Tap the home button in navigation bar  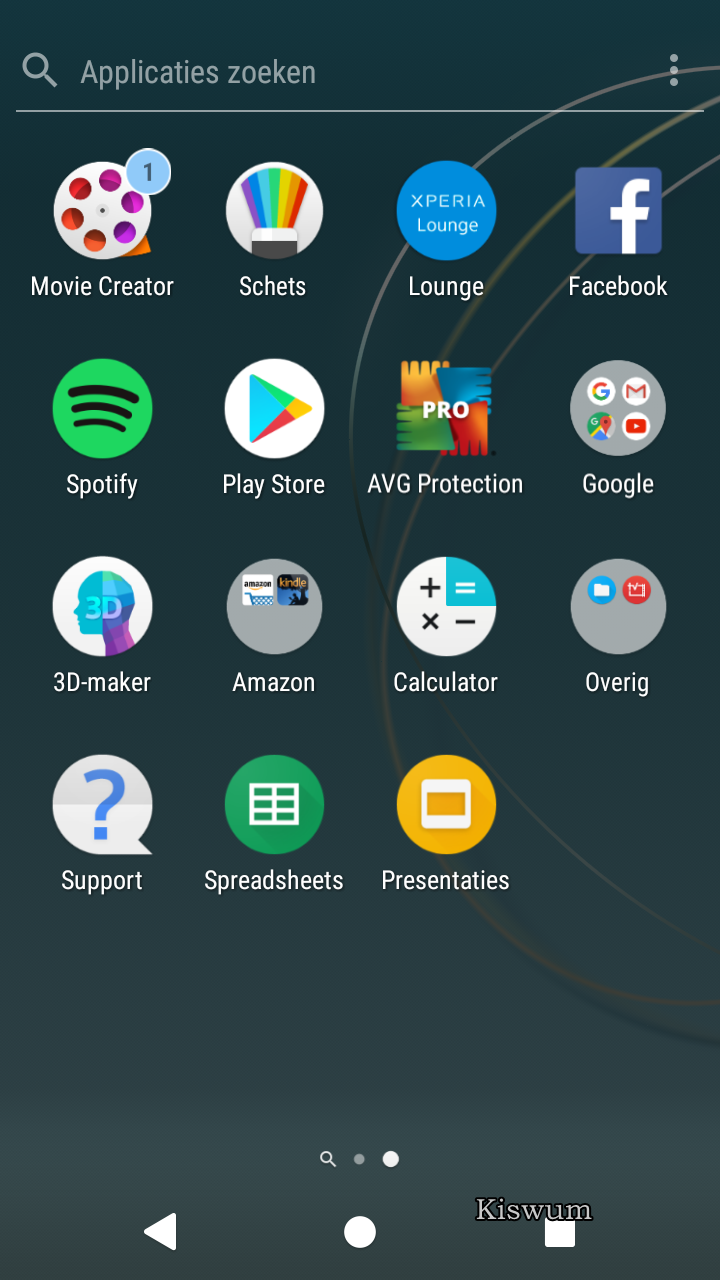click(360, 1232)
